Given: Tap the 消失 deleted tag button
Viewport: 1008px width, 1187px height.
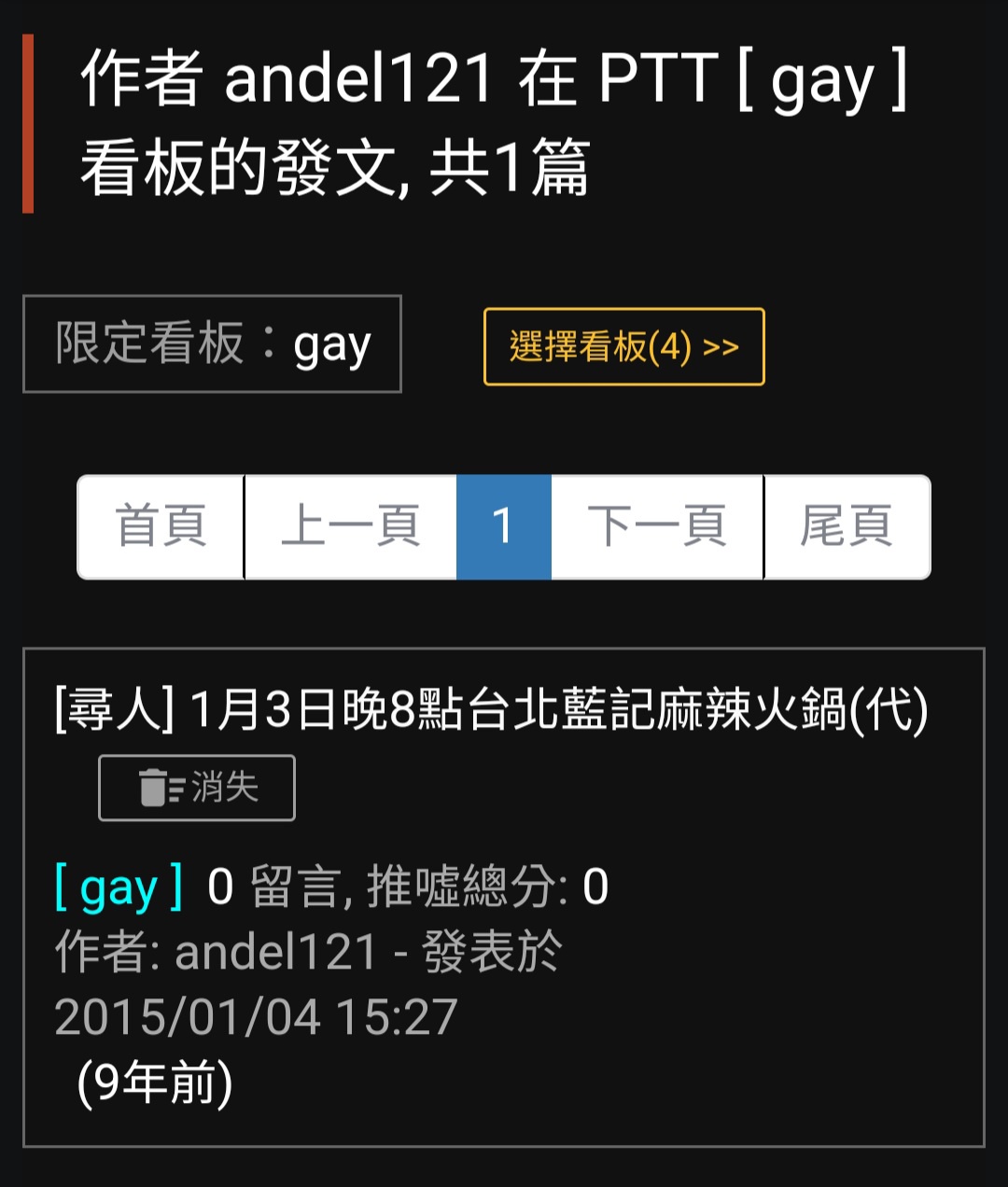Looking at the screenshot, I should point(197,788).
